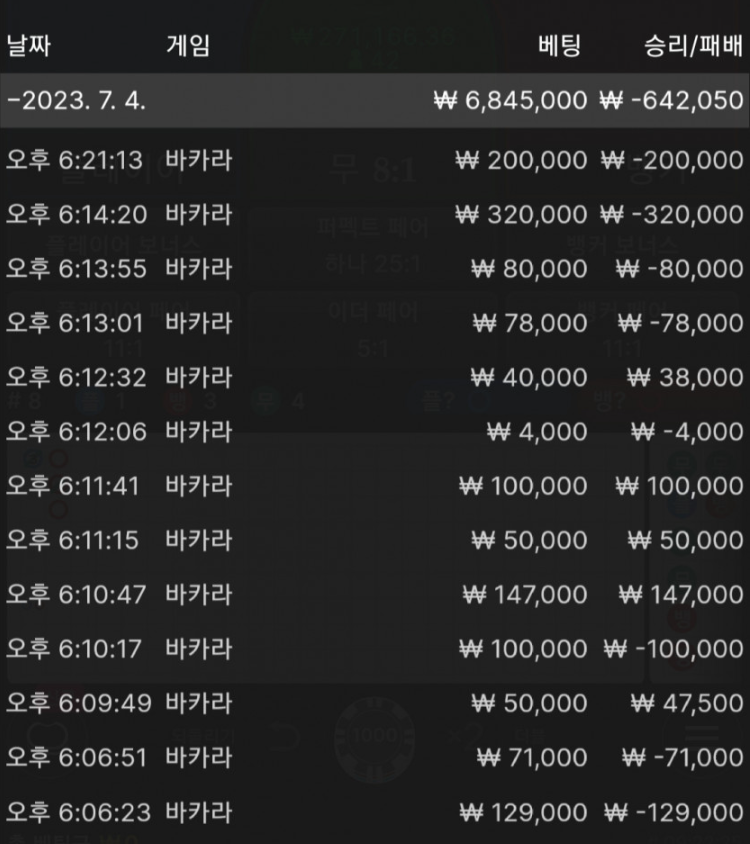Screen dimensions: 750x844
Task: Open the 오후 6:12:06 바카라 bet record
Action: pos(375,431)
